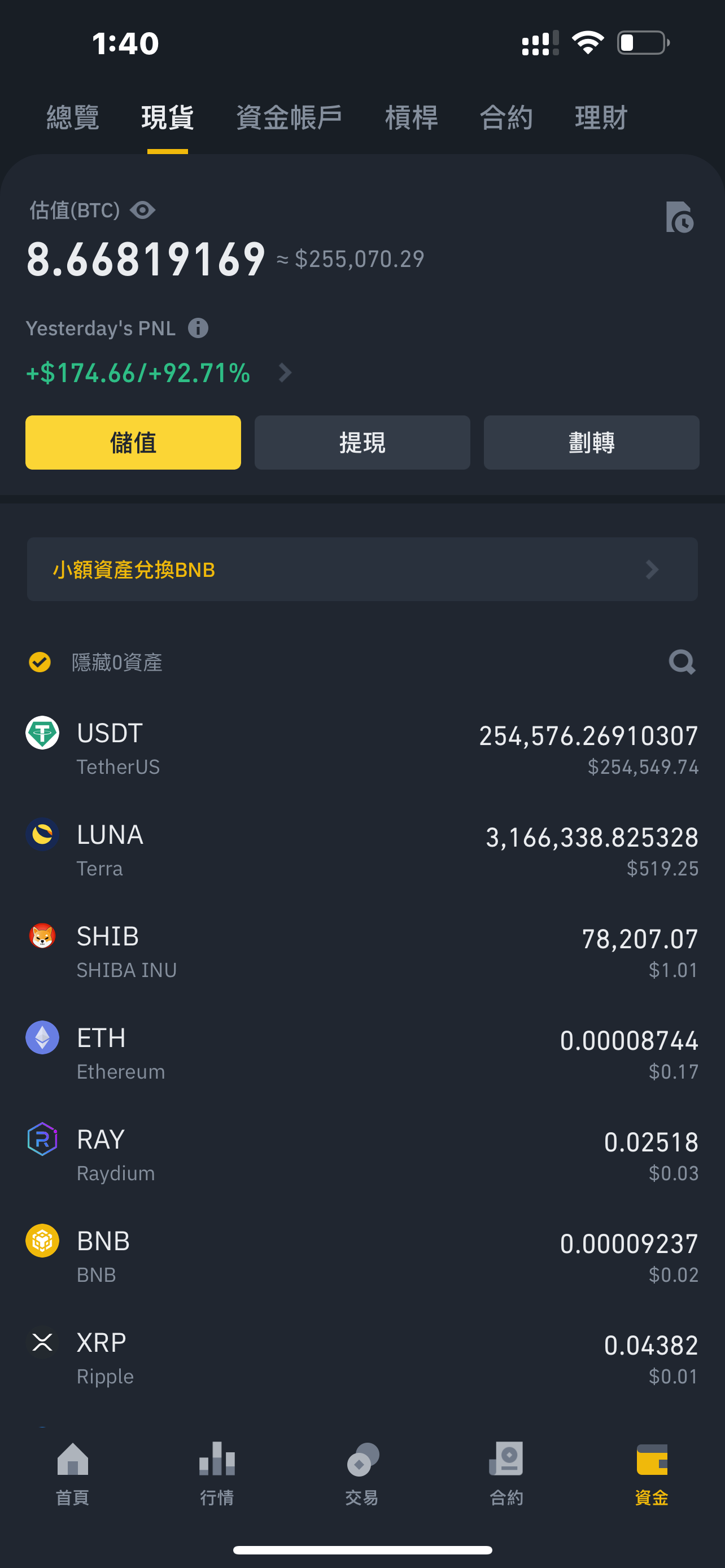Tap the 劃轉 button
The height and width of the screenshot is (1568, 725).
pyautogui.click(x=591, y=443)
